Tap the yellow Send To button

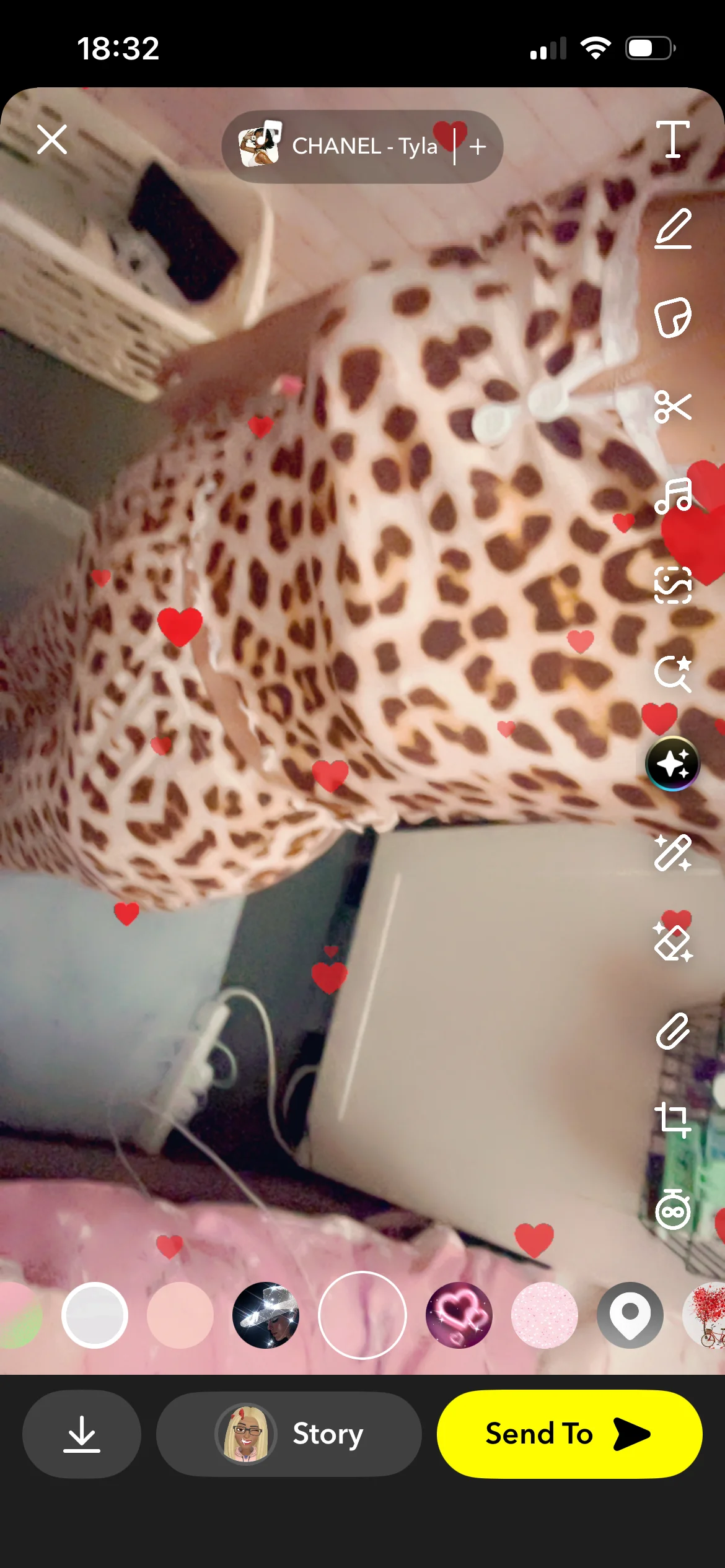[x=569, y=1434]
